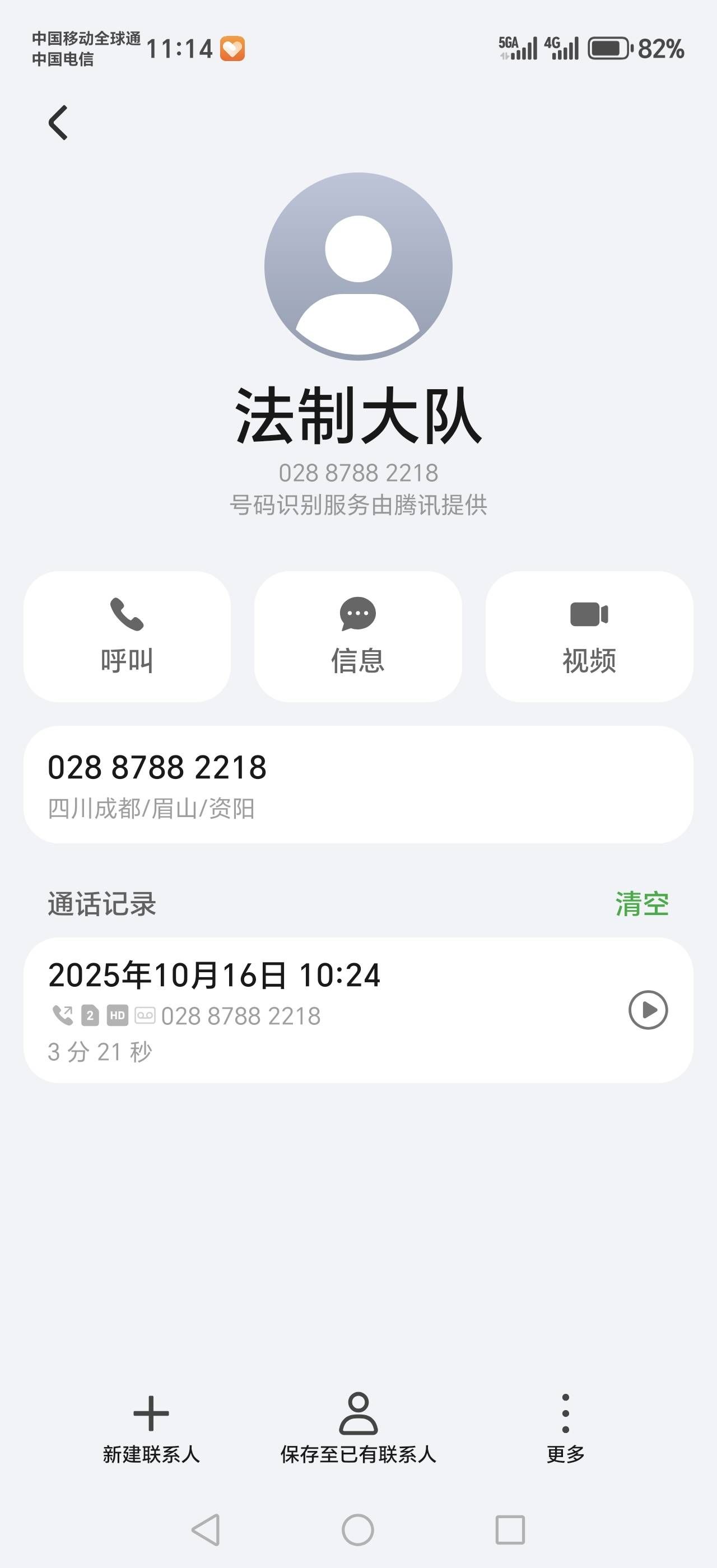Go back using the top-left arrow
The width and height of the screenshot is (717, 1568).
(58, 123)
